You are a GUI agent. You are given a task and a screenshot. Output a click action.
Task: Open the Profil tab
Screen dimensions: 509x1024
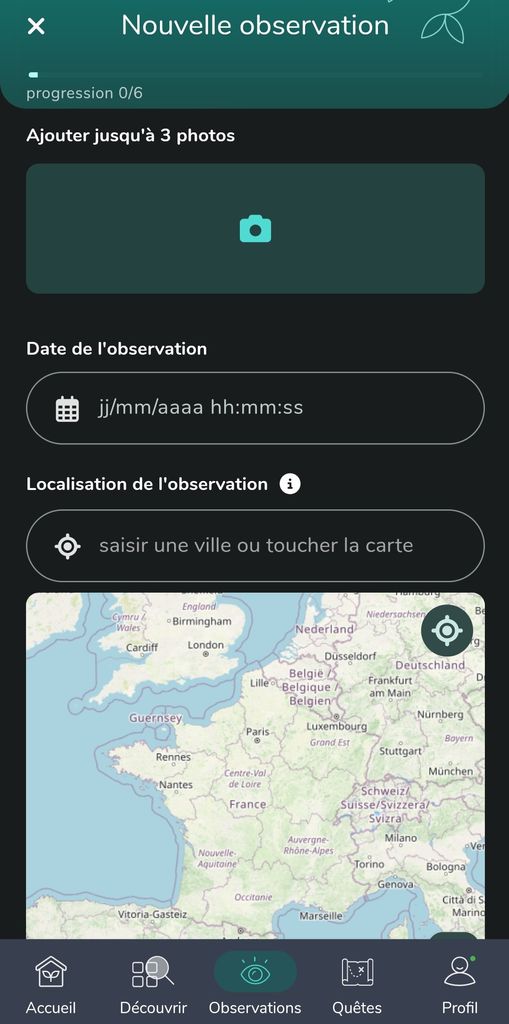(459, 985)
